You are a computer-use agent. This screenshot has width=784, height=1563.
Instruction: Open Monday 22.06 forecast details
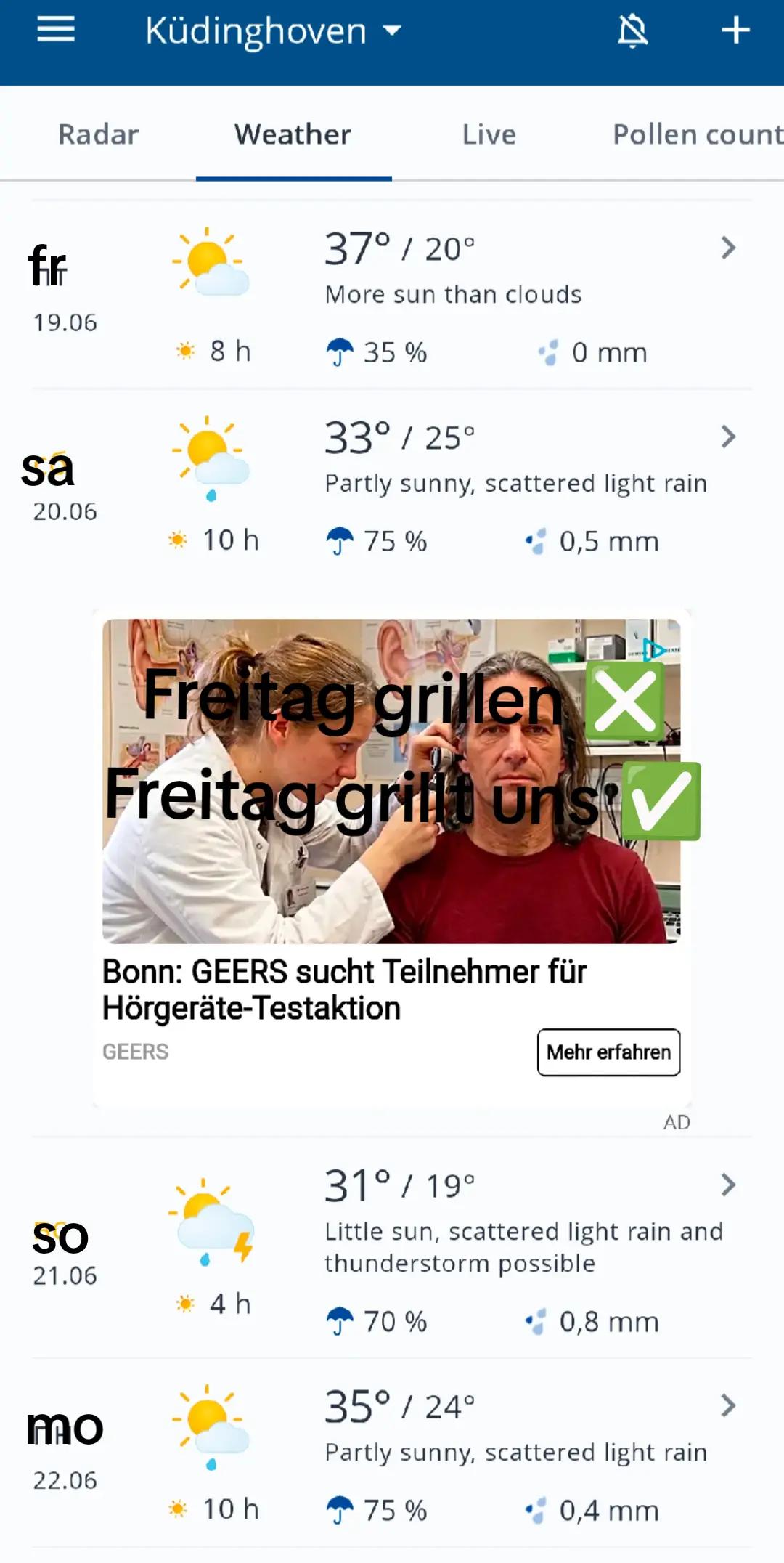(x=392, y=1453)
